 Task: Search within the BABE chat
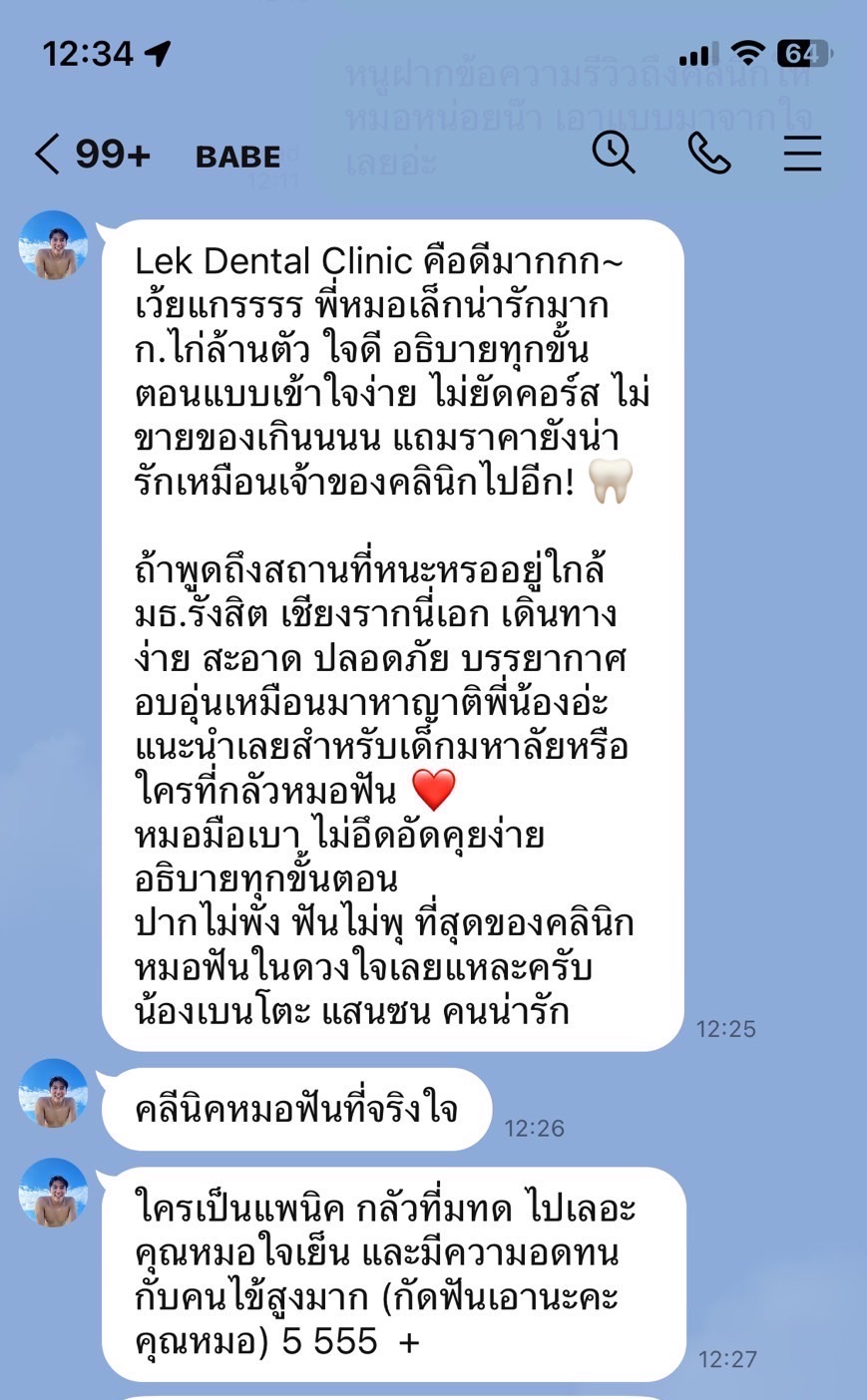tap(613, 154)
